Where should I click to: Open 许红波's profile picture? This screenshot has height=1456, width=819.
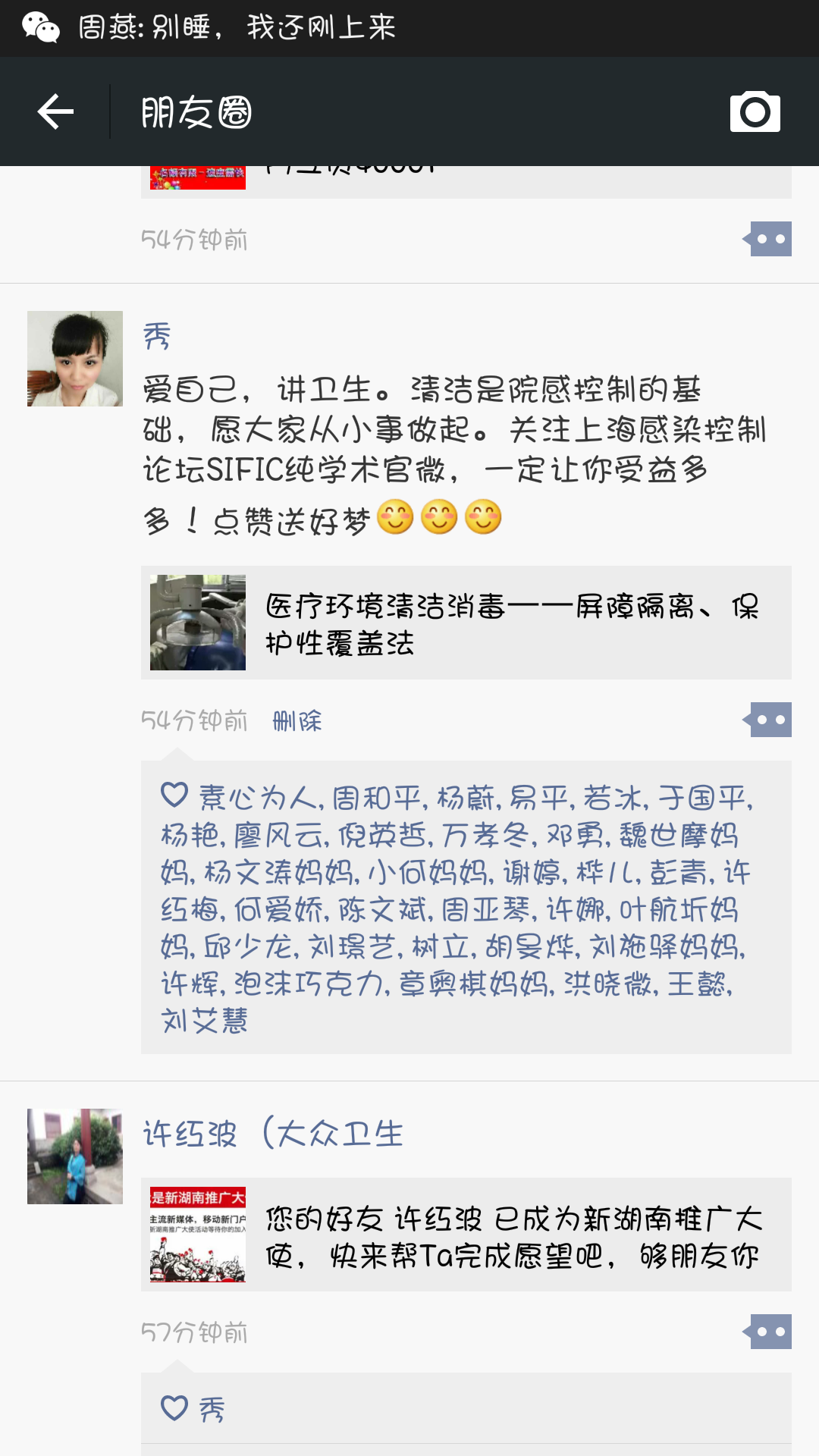click(x=75, y=1156)
